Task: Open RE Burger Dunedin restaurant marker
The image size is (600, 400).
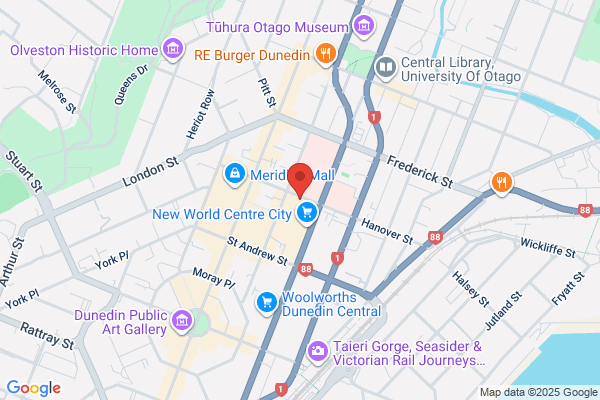Action: 326,54
